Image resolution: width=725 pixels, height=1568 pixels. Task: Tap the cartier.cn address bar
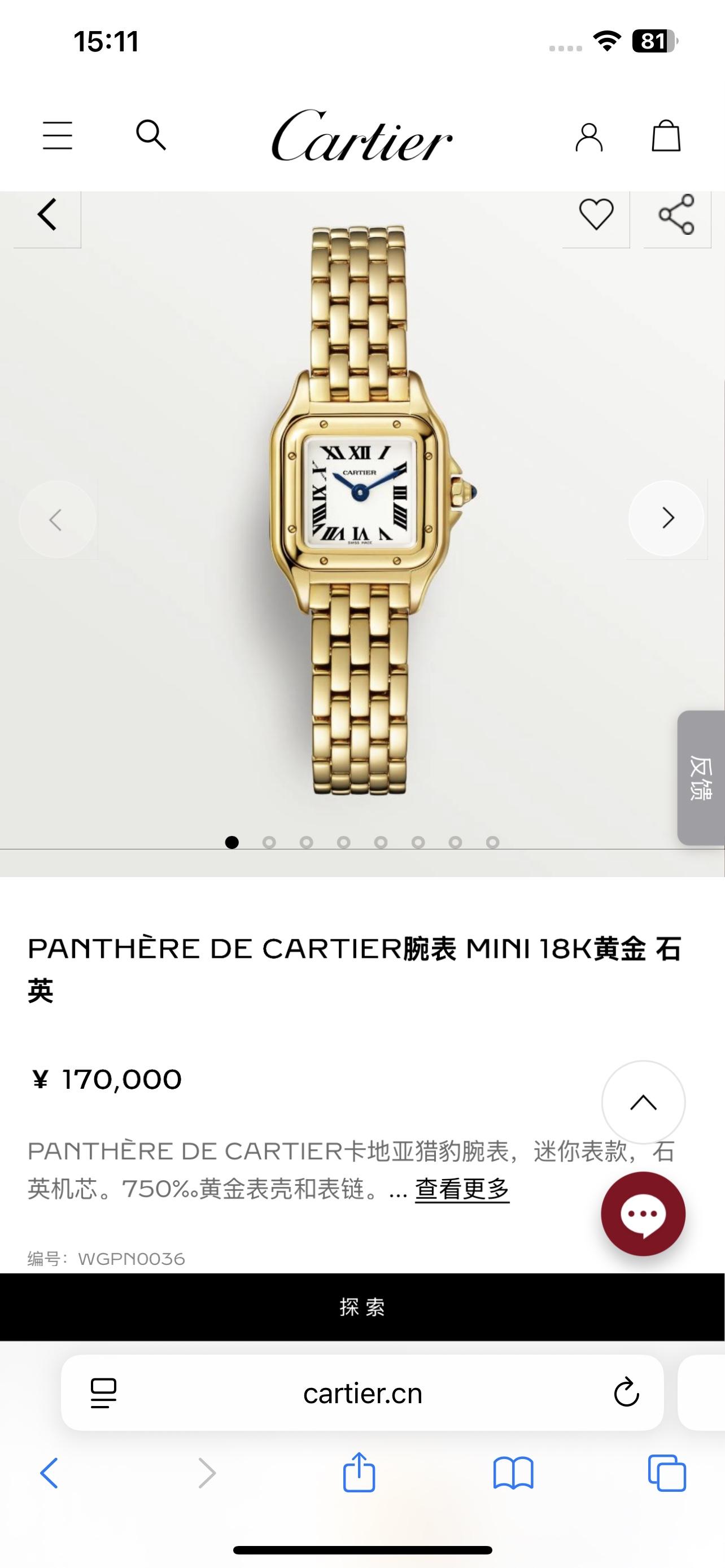[362, 1393]
